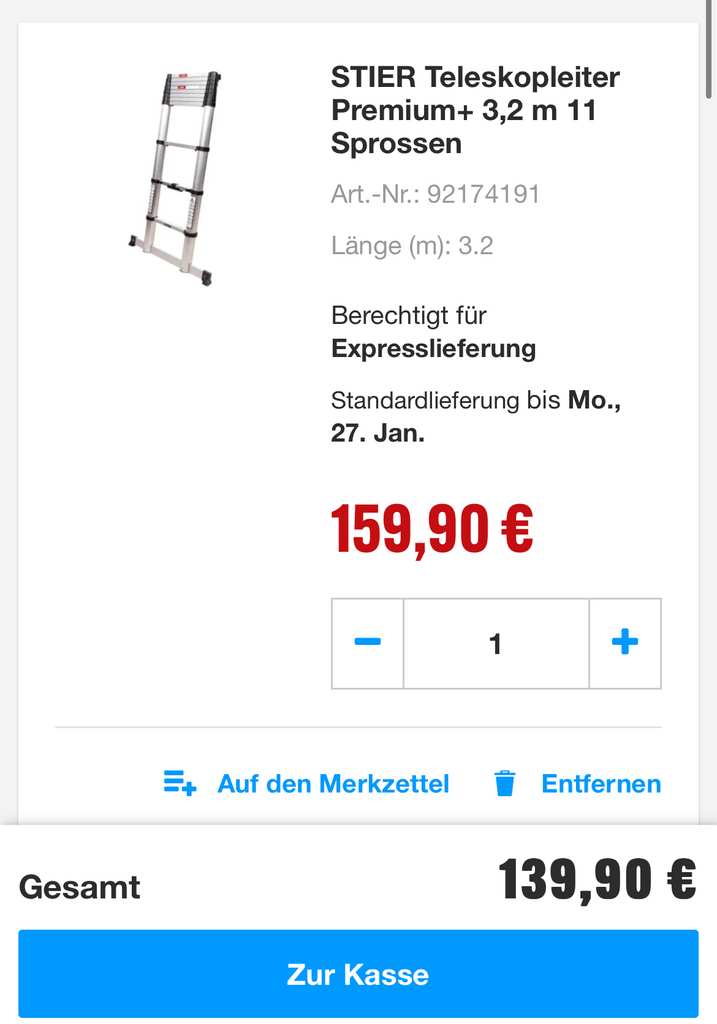Screen dimensions: 717x1024
Task: Open STIER Teleskopleiter product image
Action: point(175,178)
